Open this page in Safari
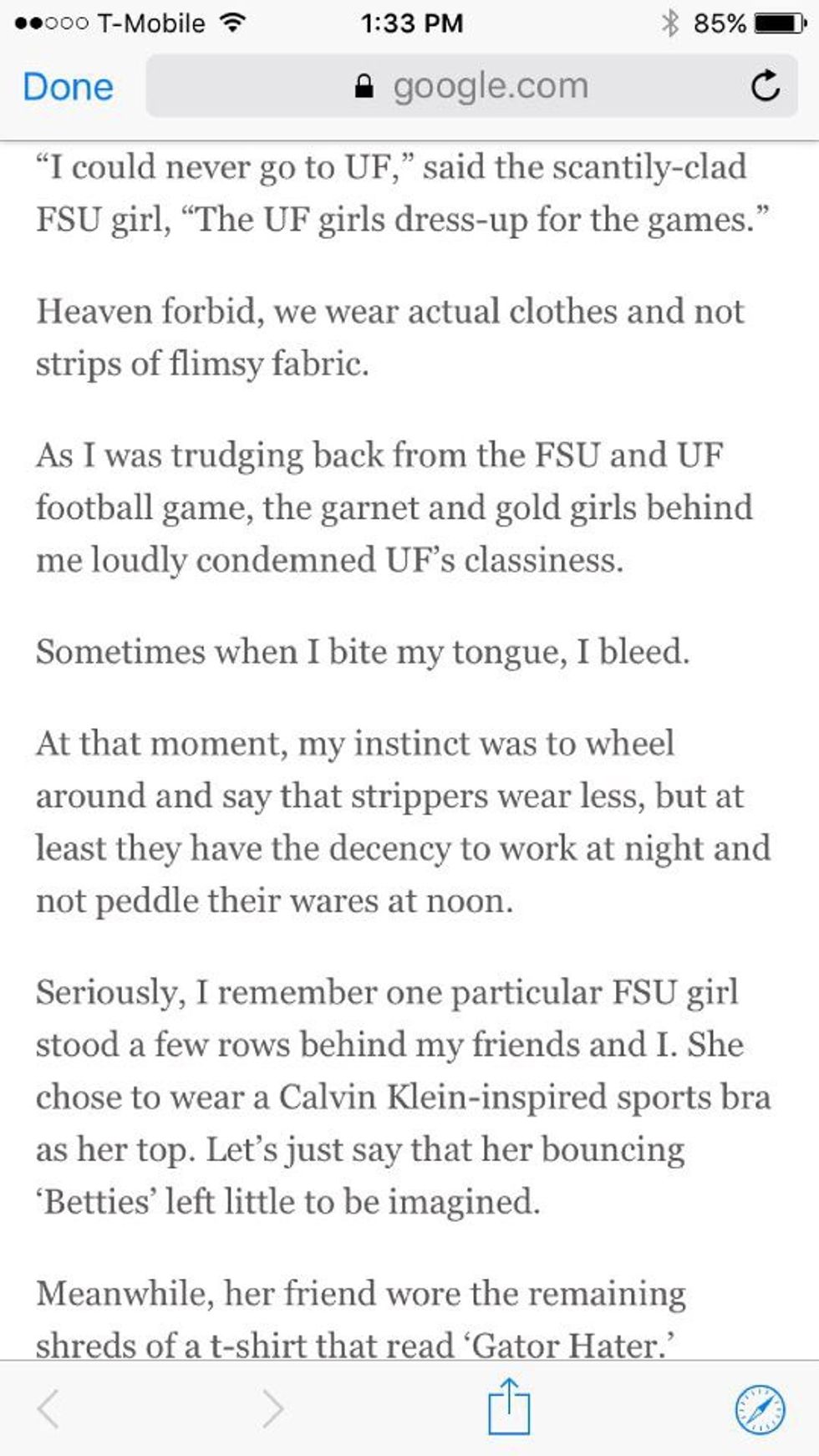Image resolution: width=819 pixels, height=1456 pixels. coord(760,1409)
